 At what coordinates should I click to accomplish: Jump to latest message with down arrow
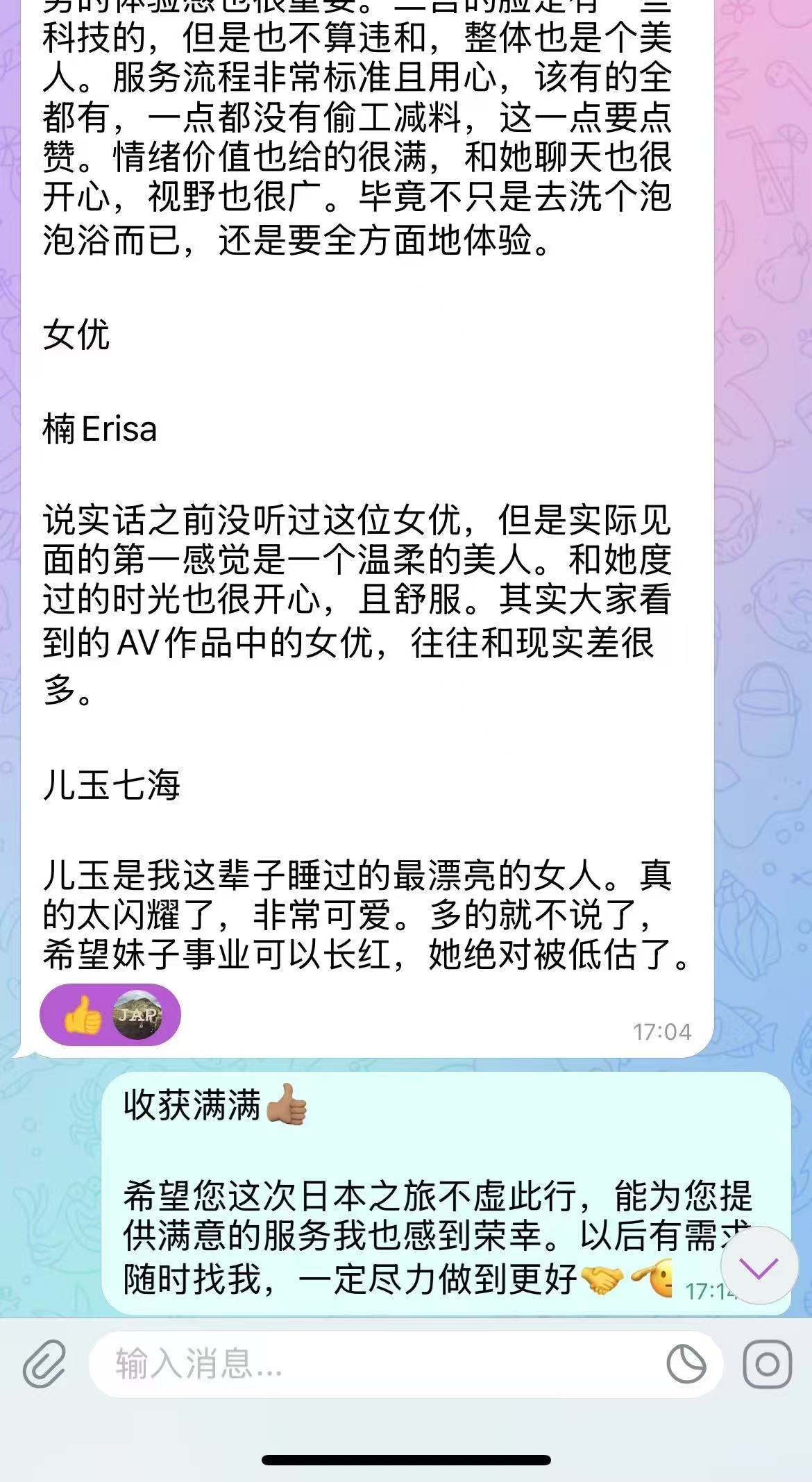pos(759,1269)
